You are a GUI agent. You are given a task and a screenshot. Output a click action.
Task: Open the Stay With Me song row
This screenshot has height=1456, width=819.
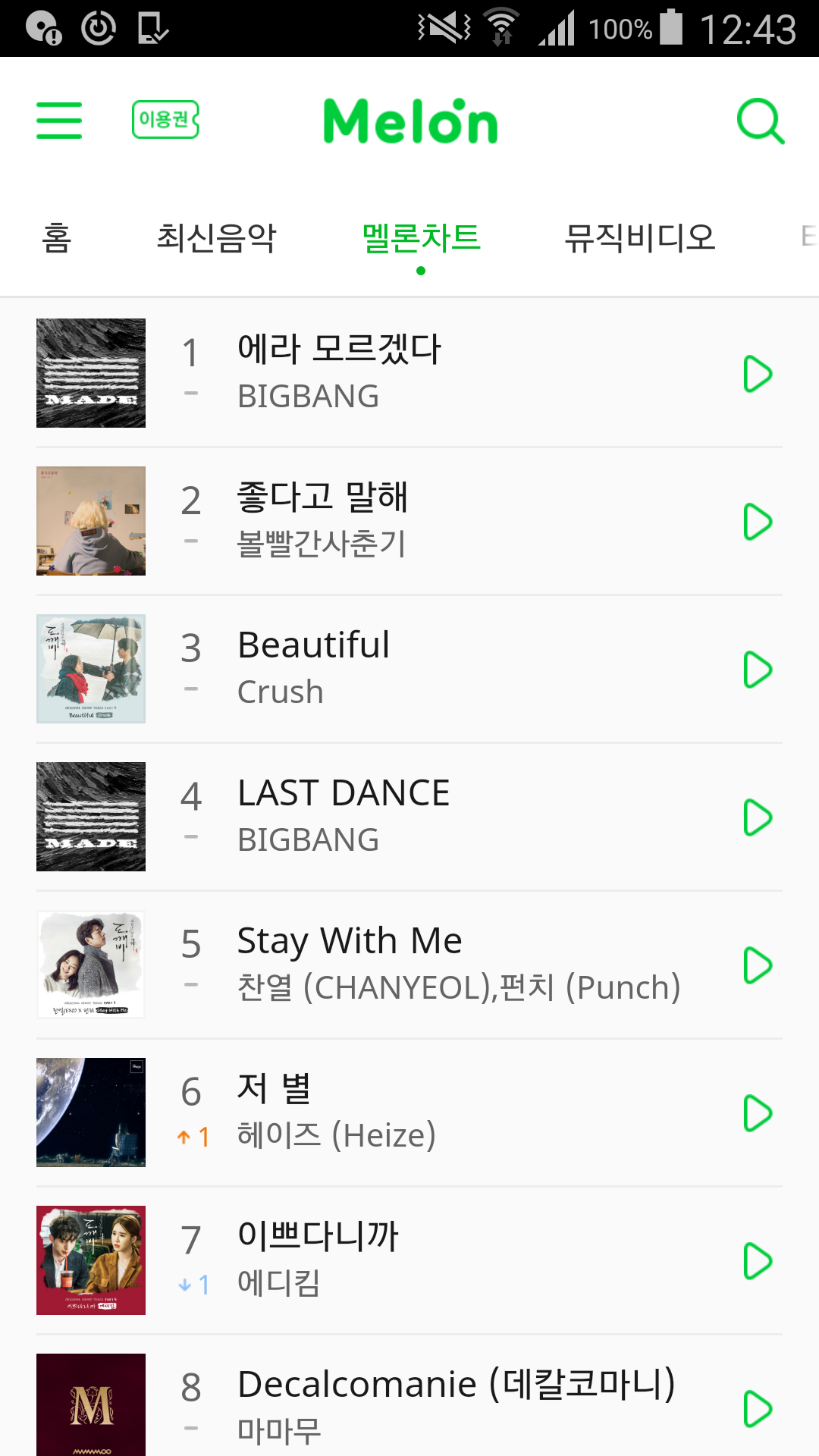(x=455, y=964)
